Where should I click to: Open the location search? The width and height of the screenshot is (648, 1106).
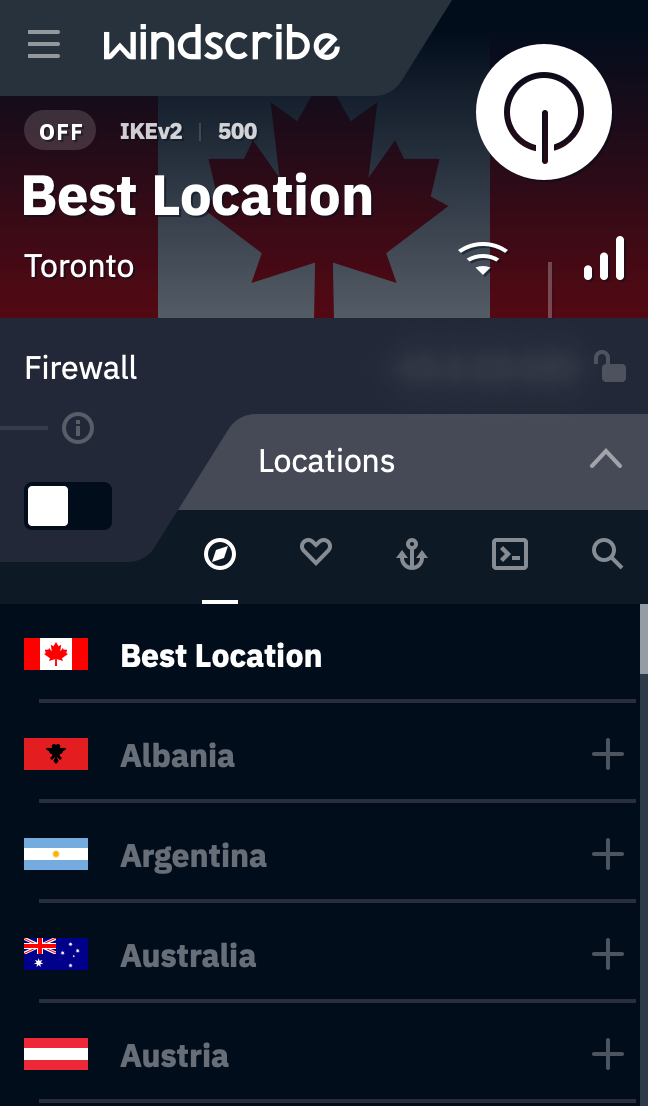(x=607, y=553)
